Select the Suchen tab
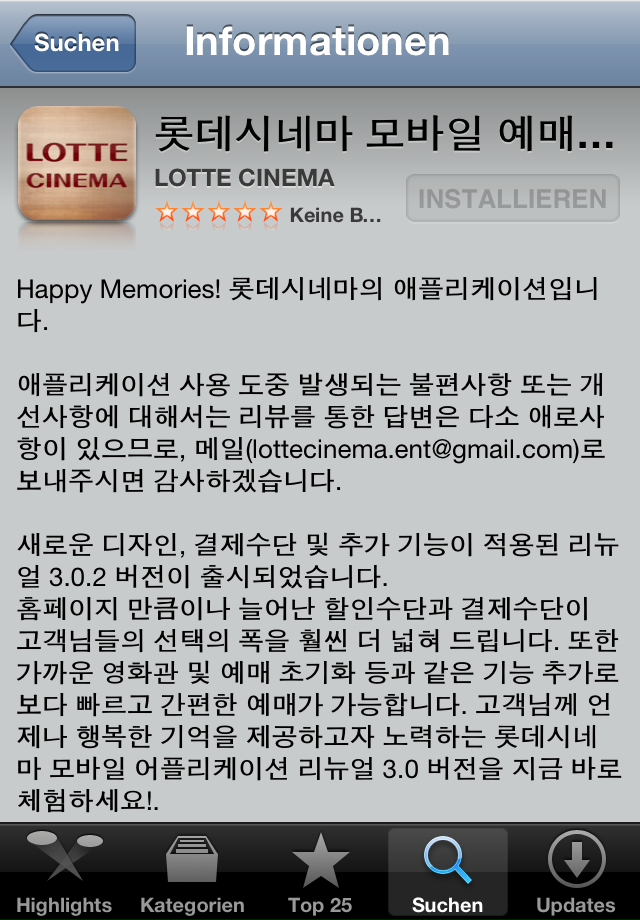 (447, 872)
